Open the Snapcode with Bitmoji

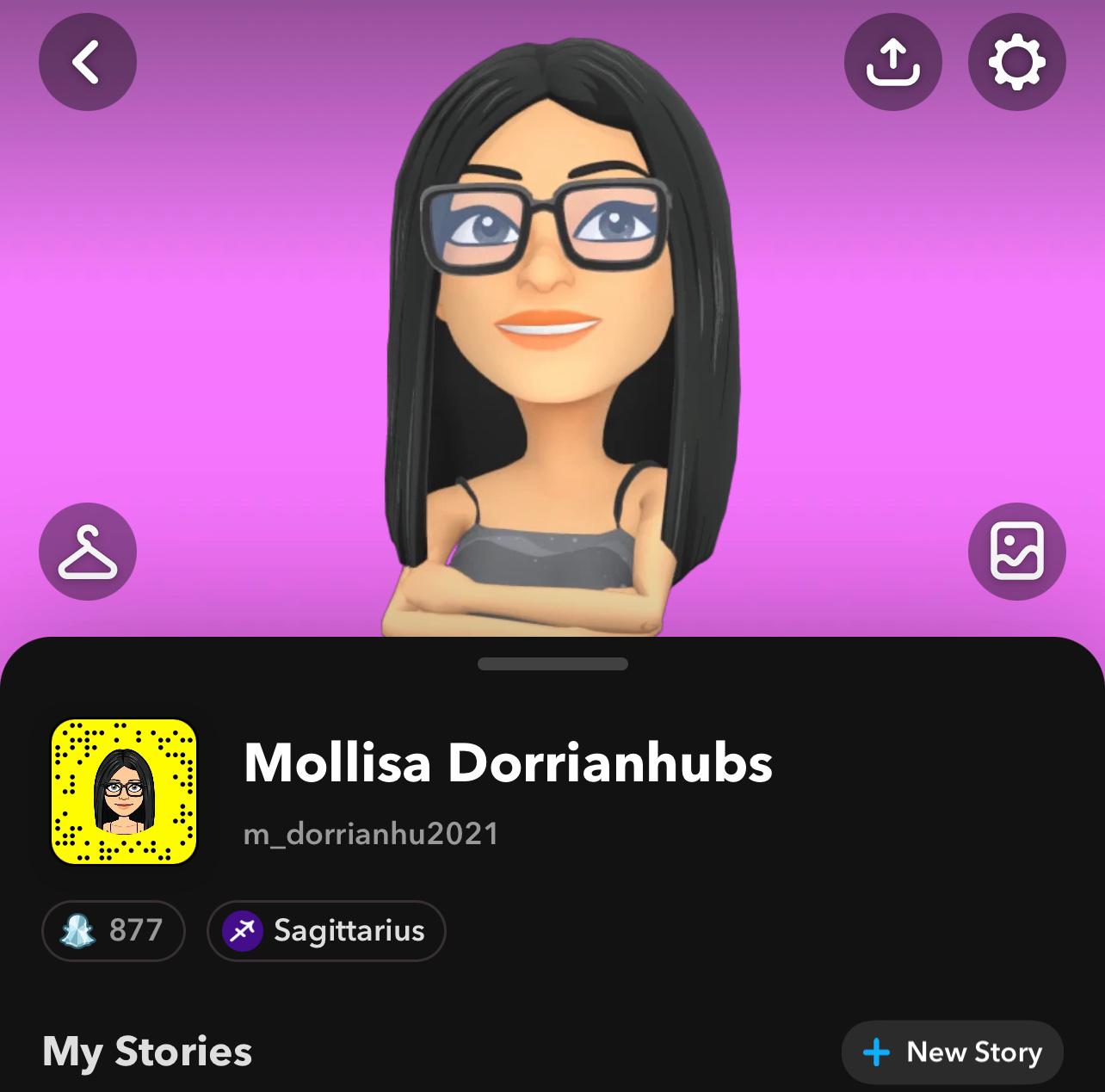point(124,792)
